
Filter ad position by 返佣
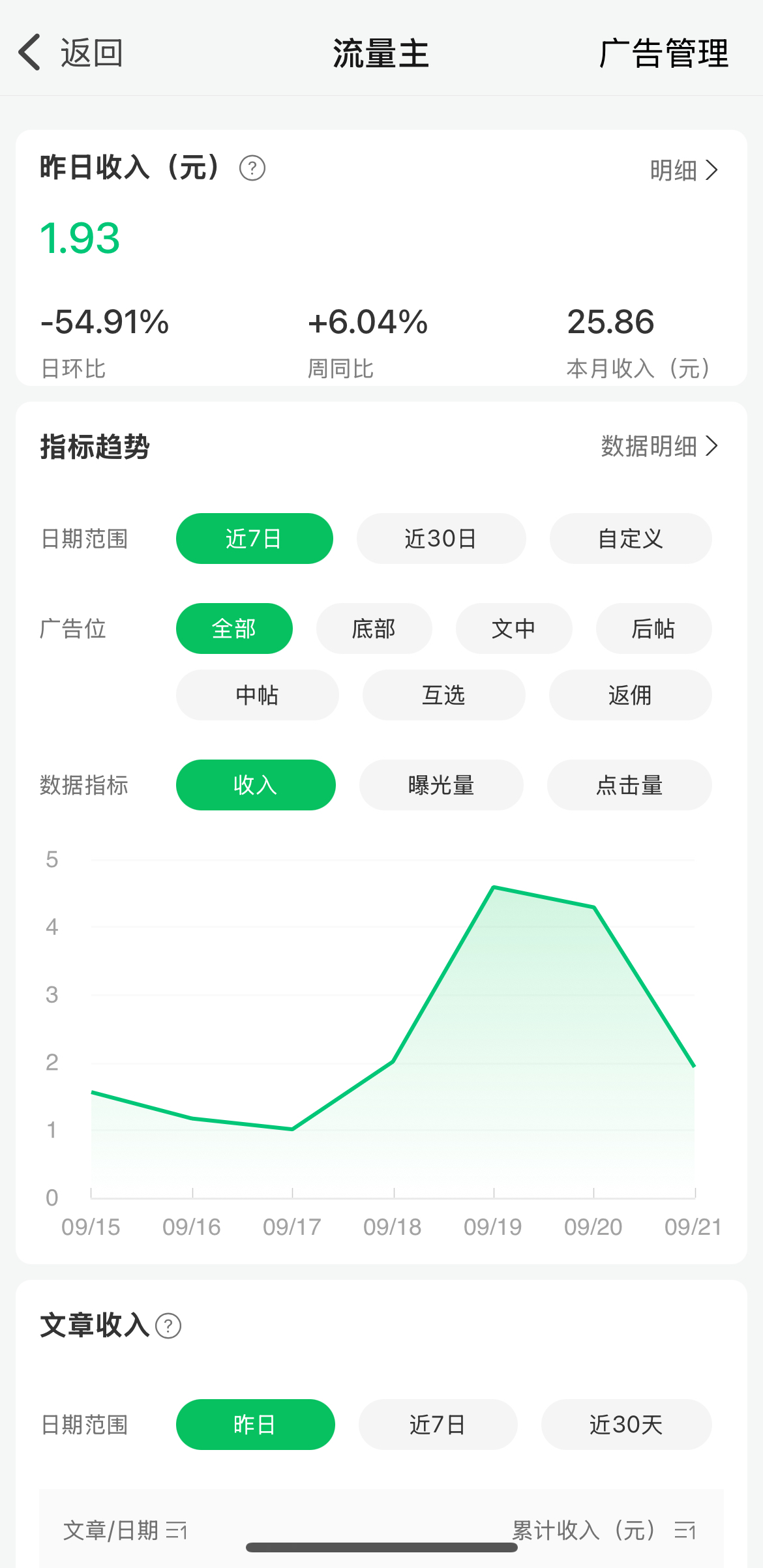tap(630, 695)
